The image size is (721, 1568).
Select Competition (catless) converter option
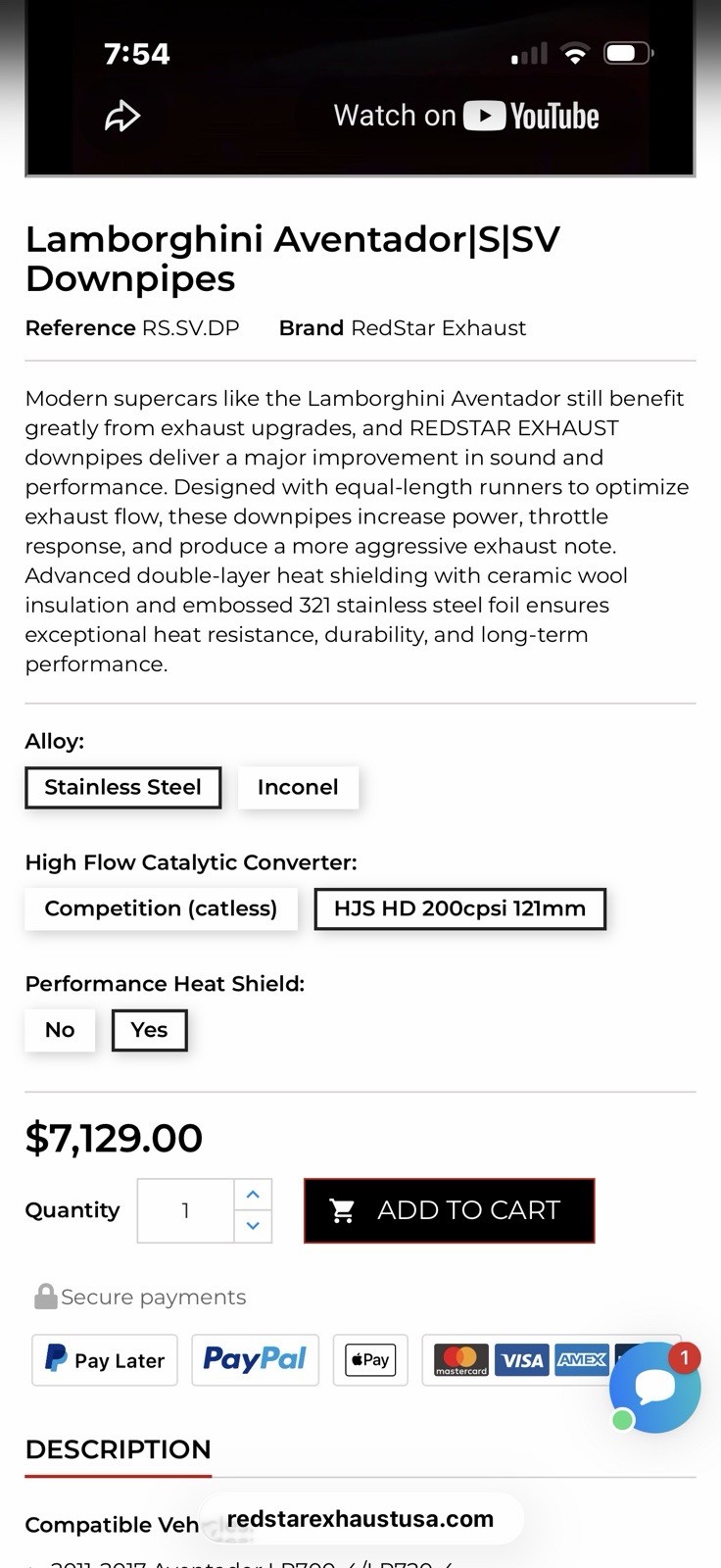[161, 908]
